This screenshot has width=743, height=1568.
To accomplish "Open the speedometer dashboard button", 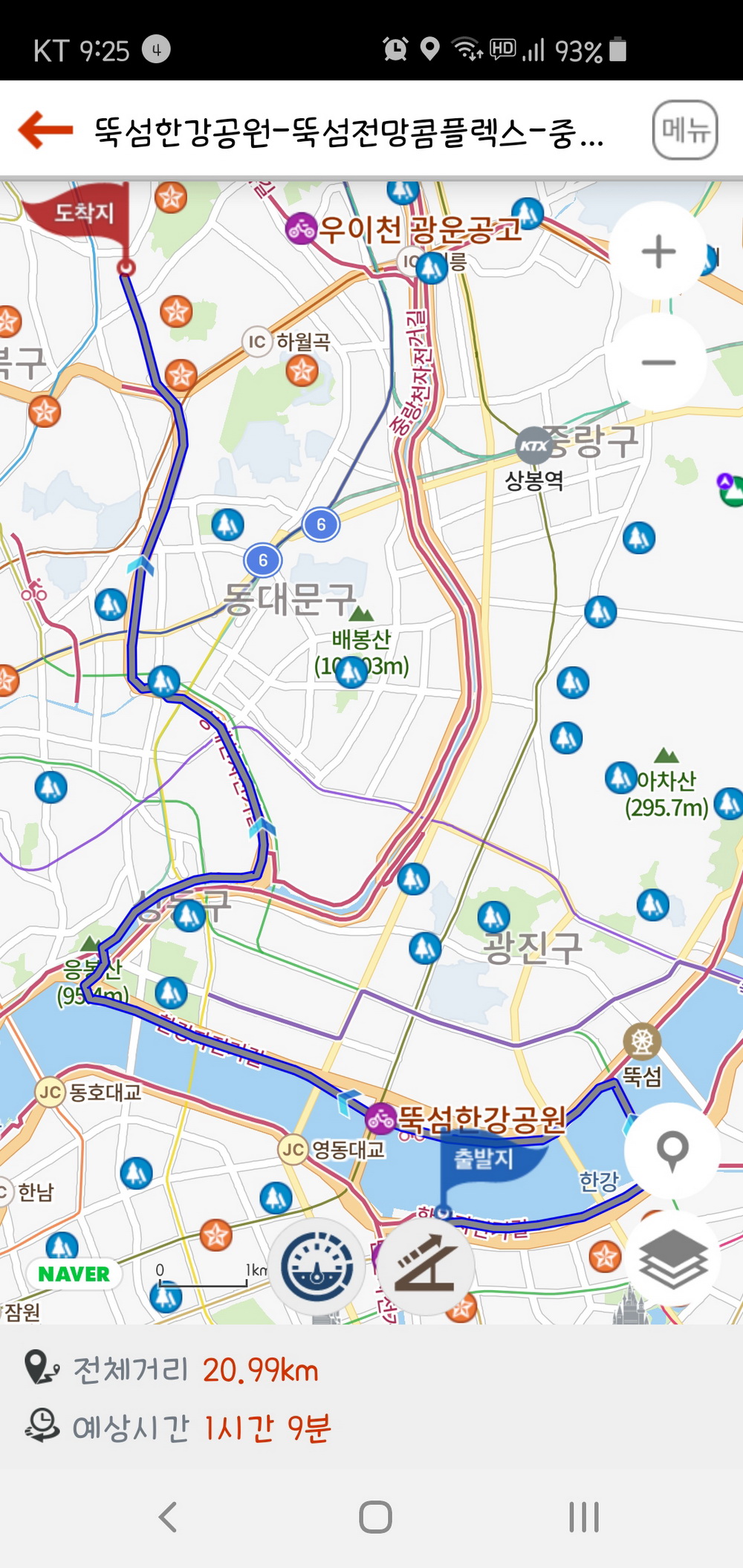I will (317, 1266).
